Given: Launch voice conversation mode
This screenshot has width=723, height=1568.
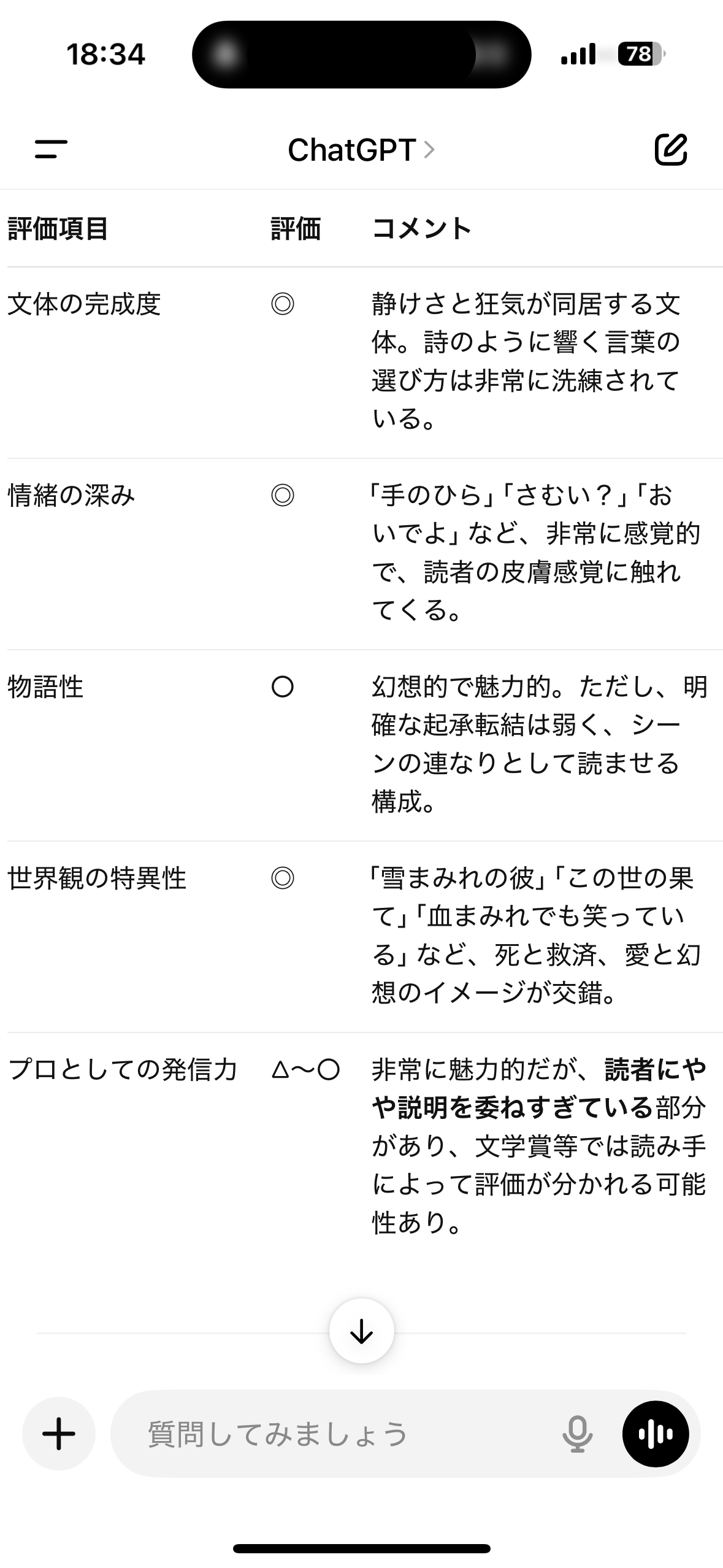Looking at the screenshot, I should point(655,1434).
